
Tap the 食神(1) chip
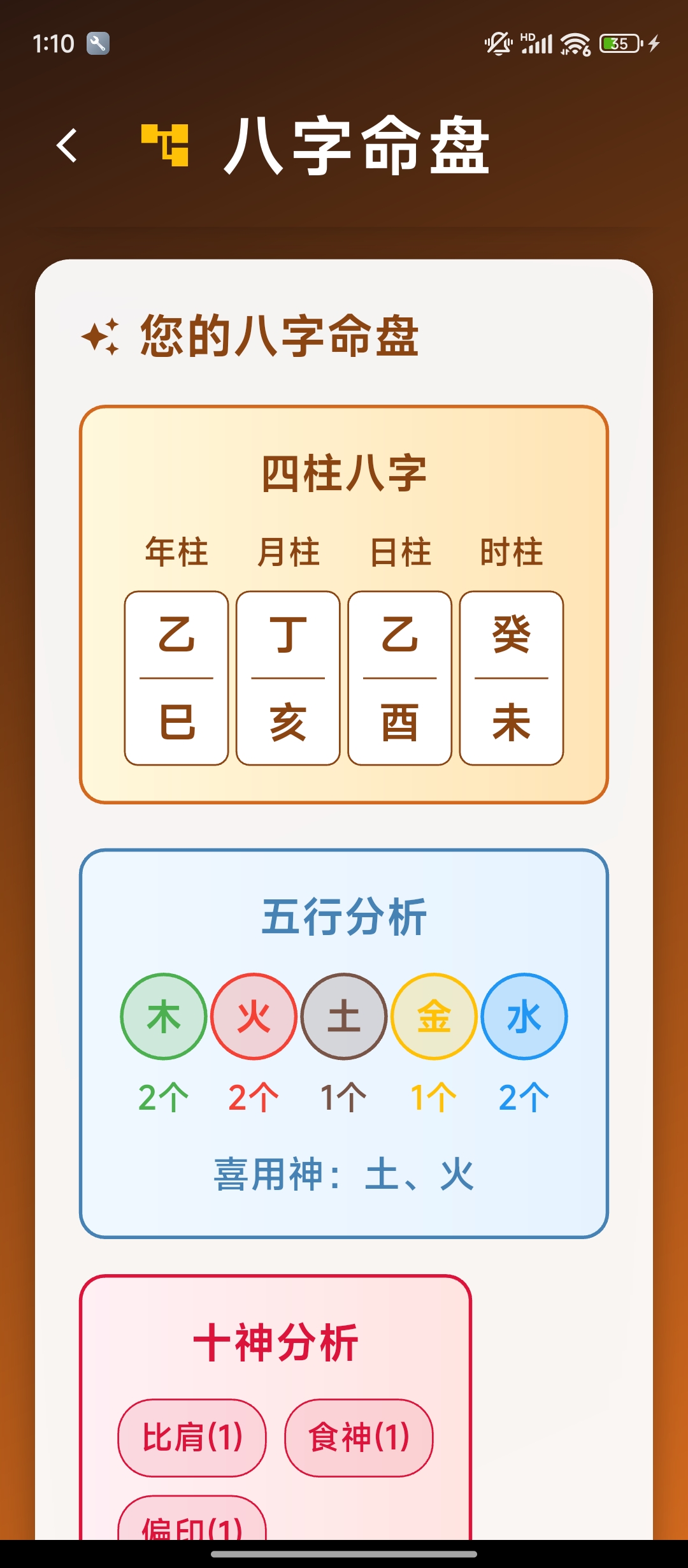[x=359, y=1437]
